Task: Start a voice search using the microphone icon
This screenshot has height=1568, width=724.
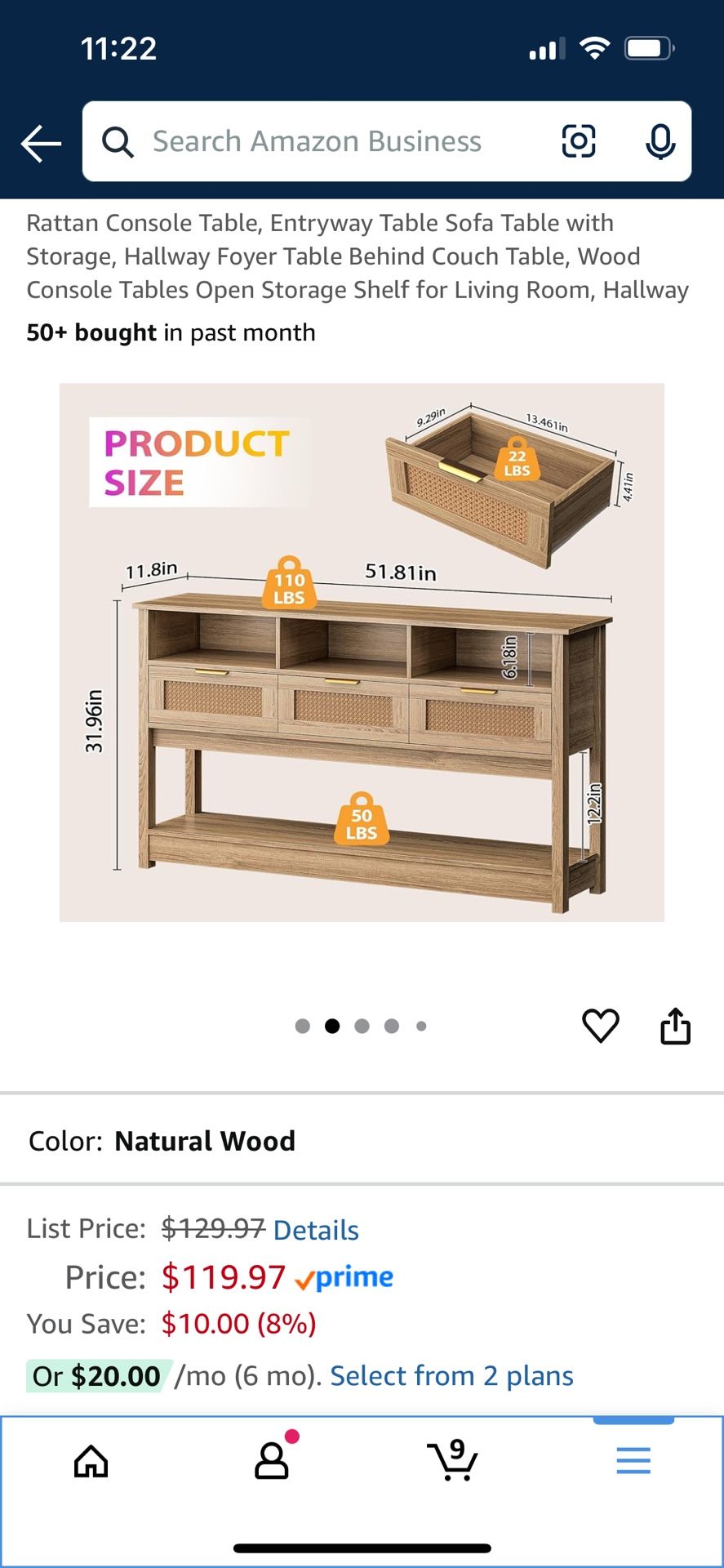Action: click(x=660, y=140)
